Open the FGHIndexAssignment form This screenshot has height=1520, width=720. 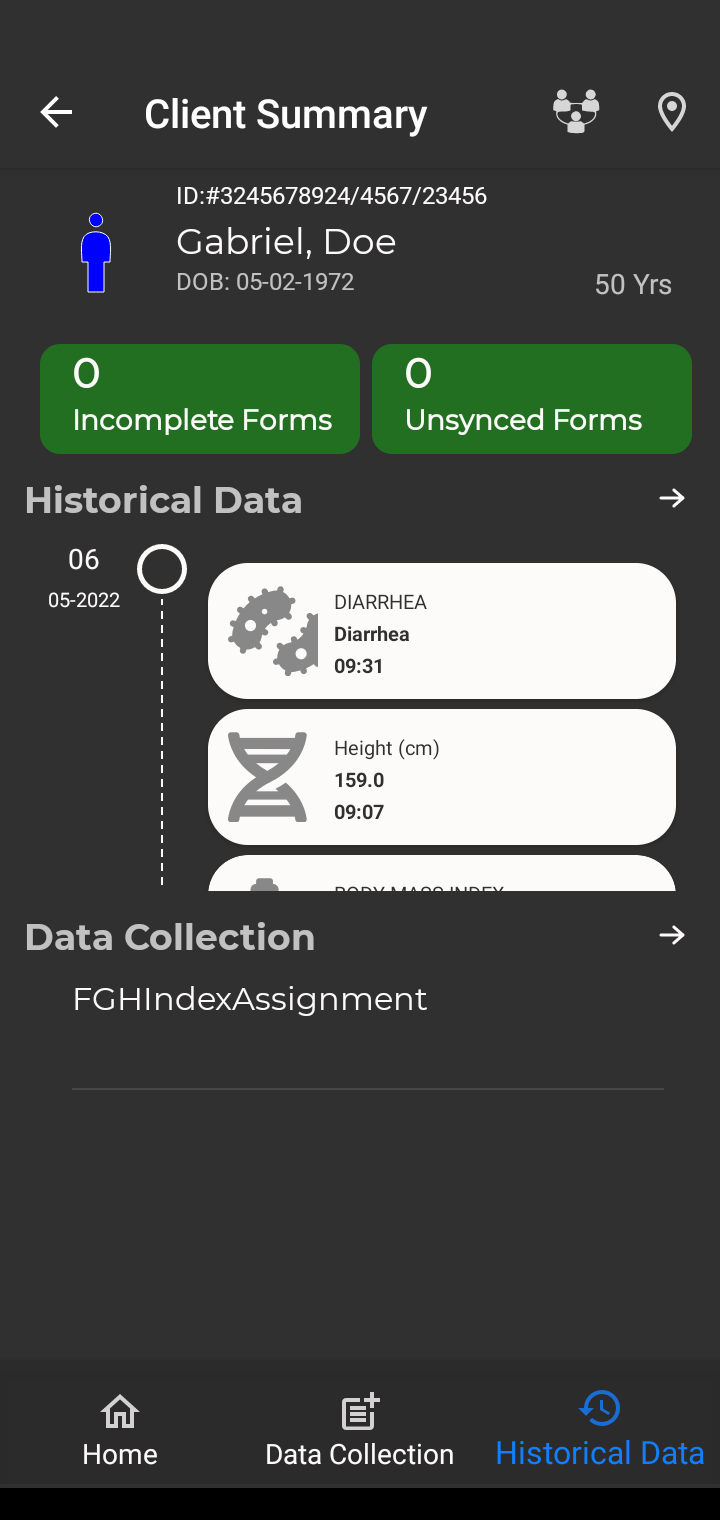pyautogui.click(x=250, y=999)
